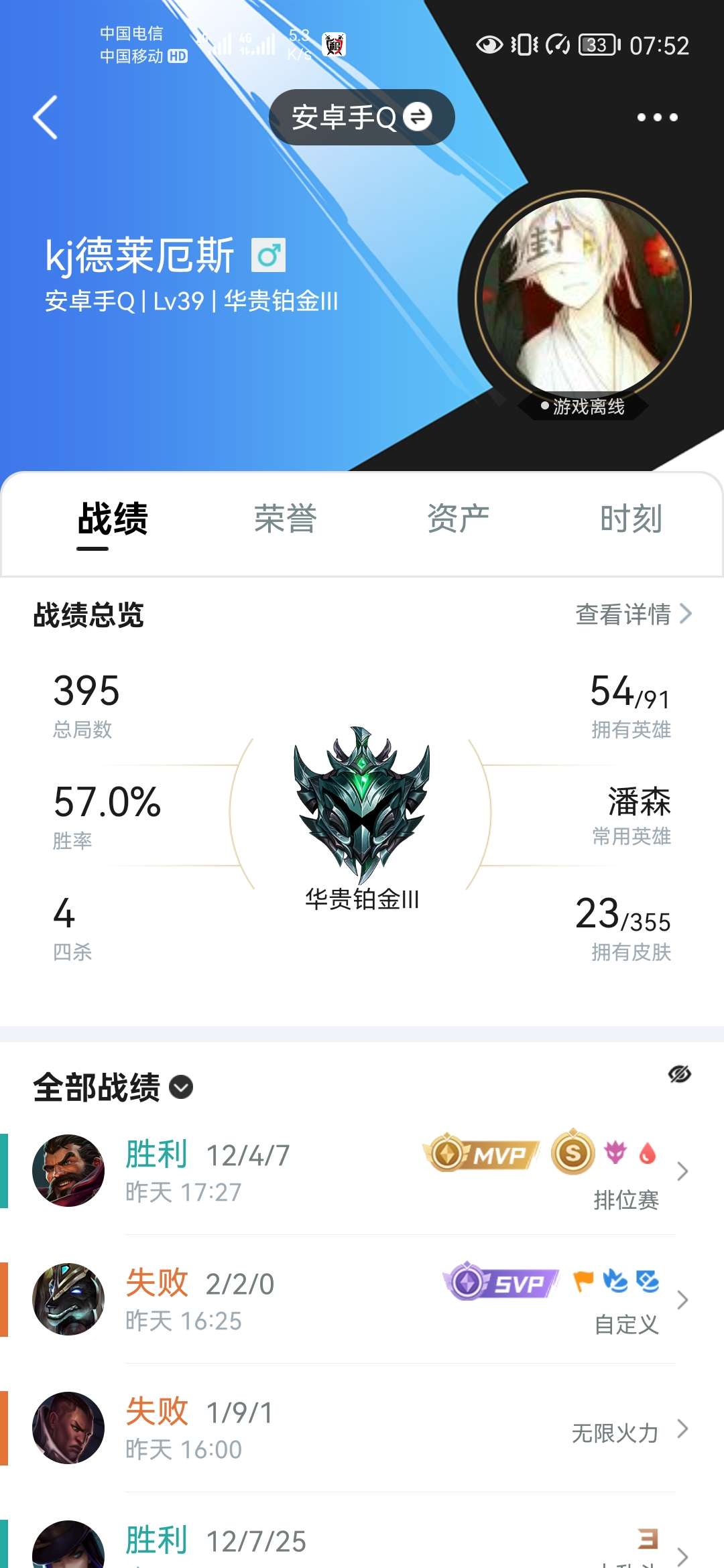The height and width of the screenshot is (1568, 724).
Task: Open the 12/7/25 victory match
Action: [362, 1541]
